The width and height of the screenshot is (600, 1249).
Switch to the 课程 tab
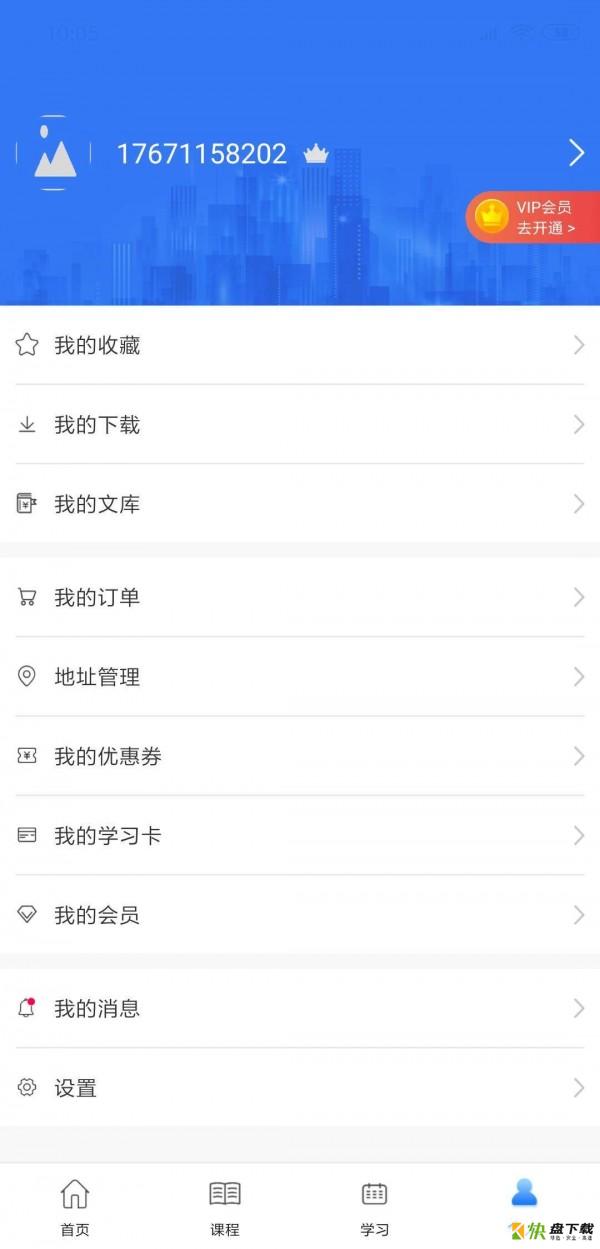click(225, 1207)
